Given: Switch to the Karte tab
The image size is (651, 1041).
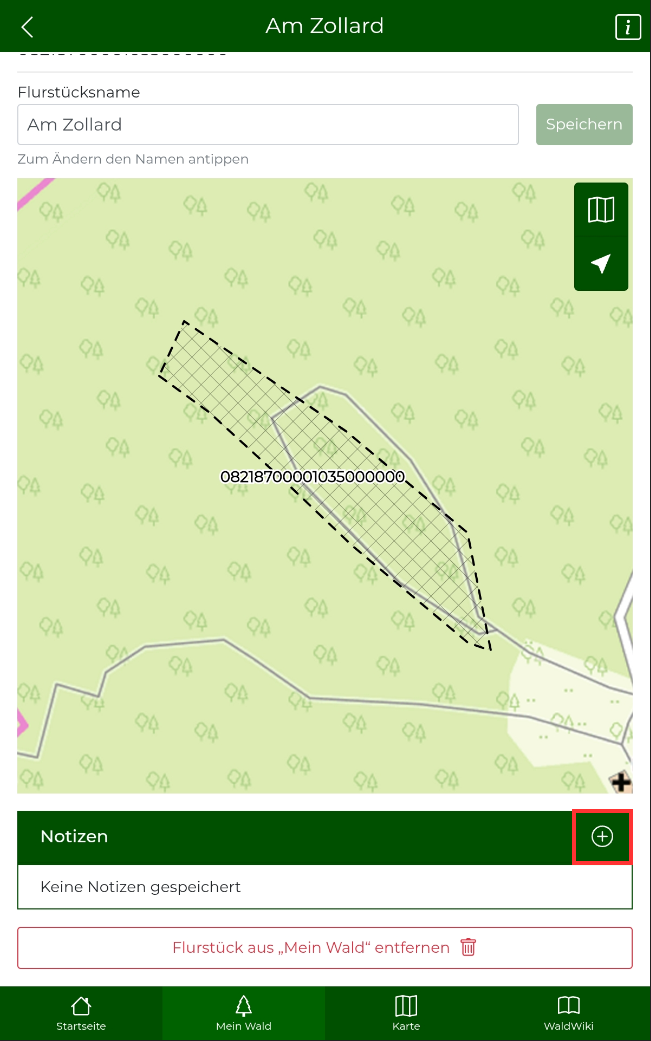Looking at the screenshot, I should click(406, 1013).
